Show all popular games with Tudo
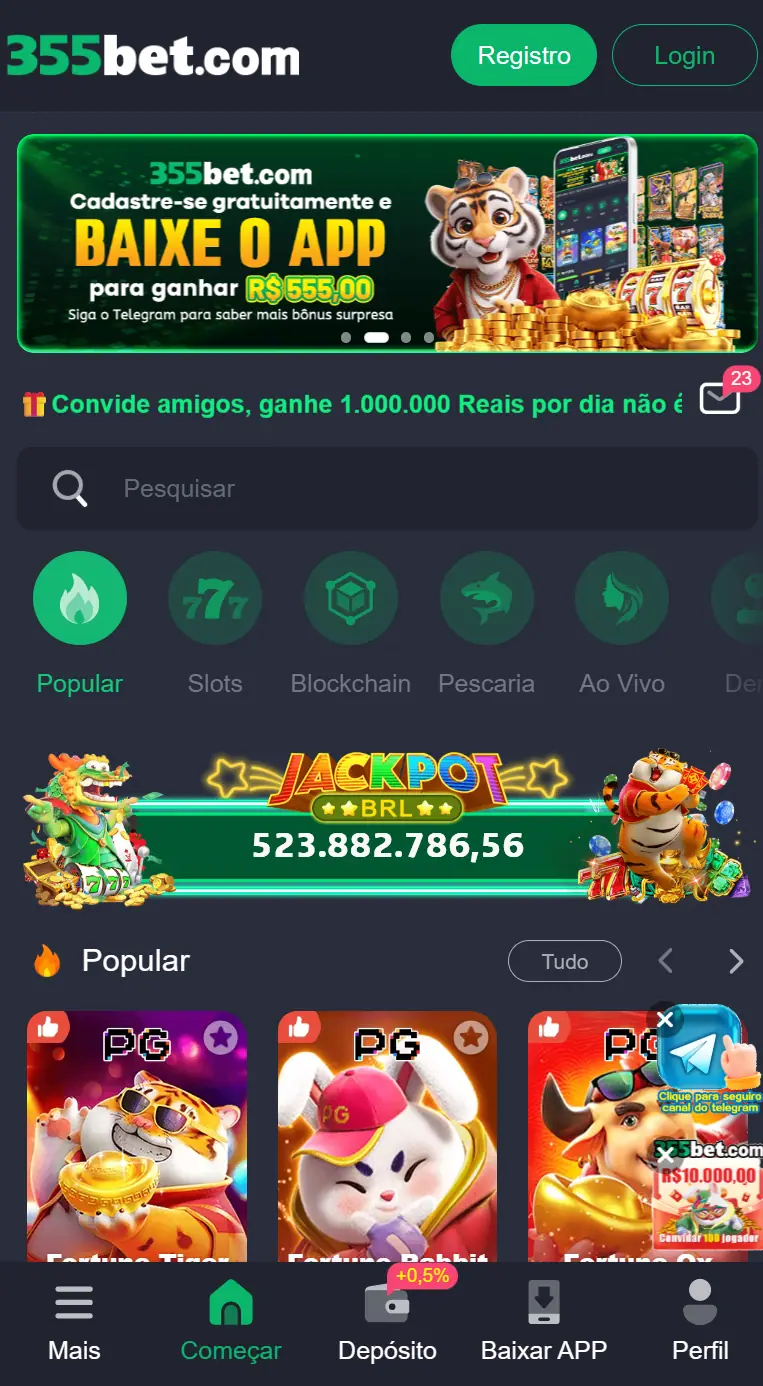 pyautogui.click(x=564, y=961)
